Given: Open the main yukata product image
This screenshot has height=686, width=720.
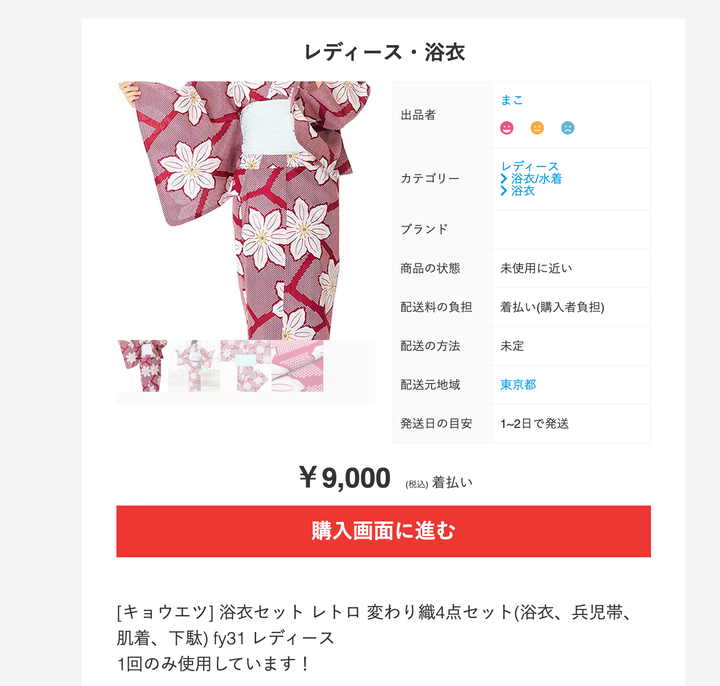Looking at the screenshot, I should pyautogui.click(x=245, y=210).
